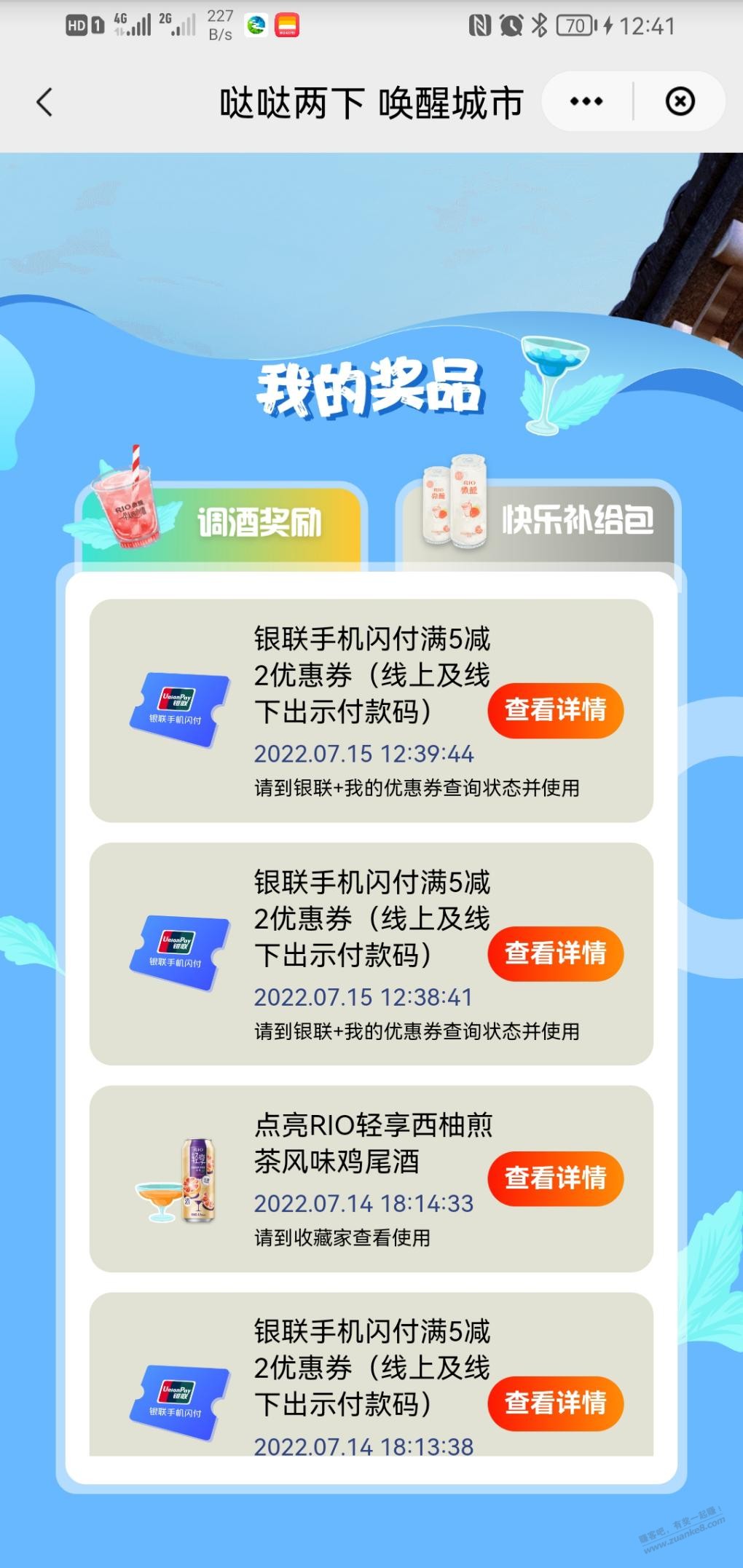
Task: View details of coupon from 2022.07.15 12:39:44
Action: [556, 710]
